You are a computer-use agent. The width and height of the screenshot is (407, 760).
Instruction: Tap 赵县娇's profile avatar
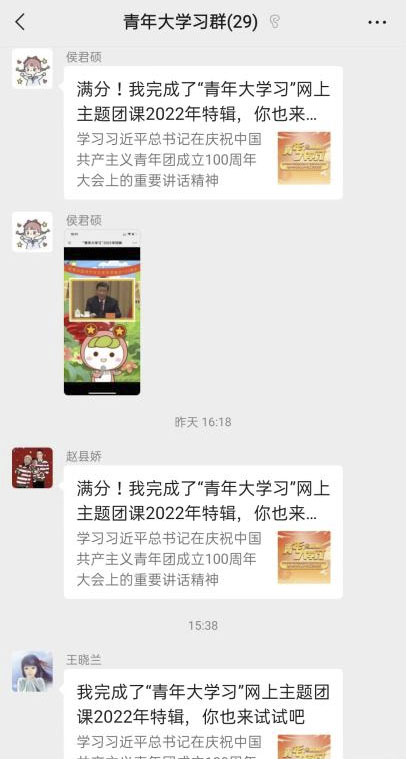(32, 467)
